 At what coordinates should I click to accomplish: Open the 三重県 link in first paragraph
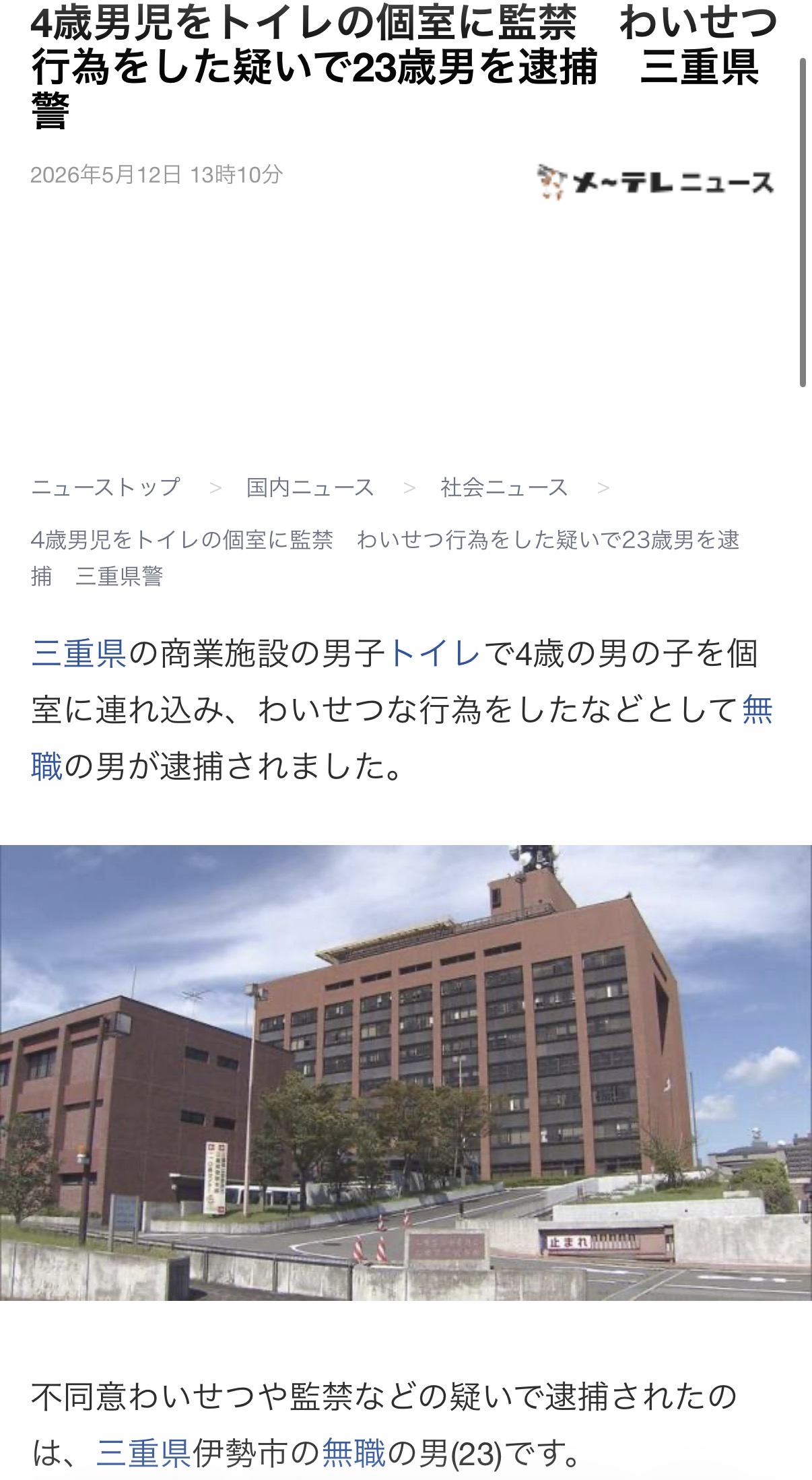(x=79, y=653)
